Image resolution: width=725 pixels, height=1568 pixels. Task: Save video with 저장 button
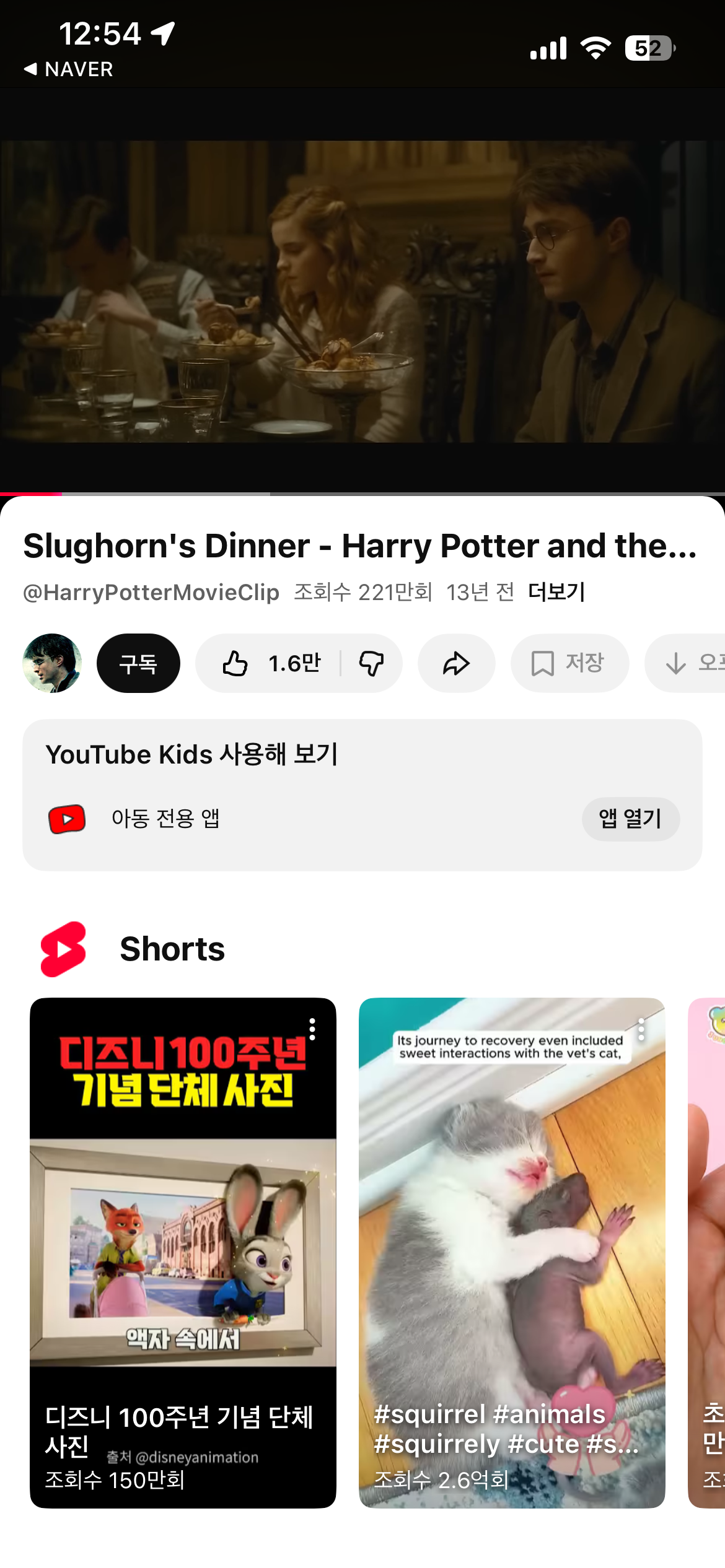(569, 663)
